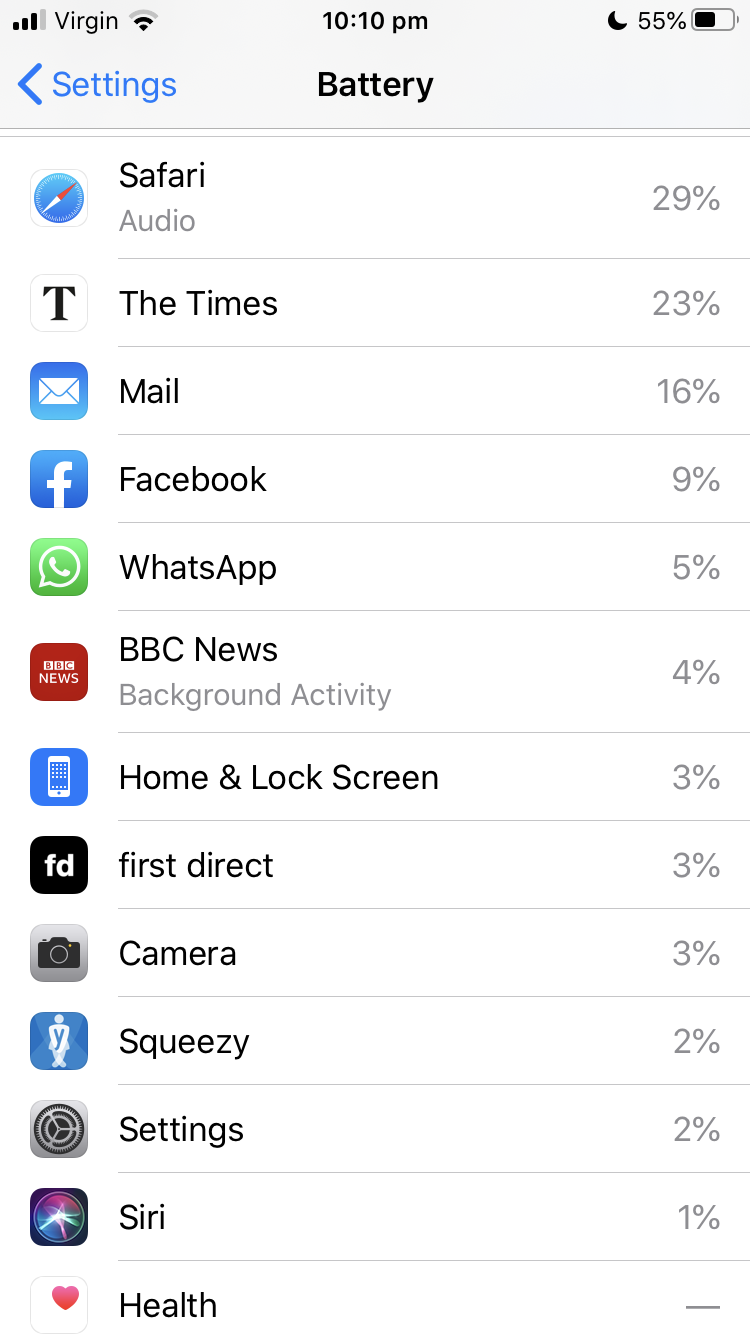The image size is (750, 1334).
Task: Select the Siri row
Action: click(x=375, y=1217)
